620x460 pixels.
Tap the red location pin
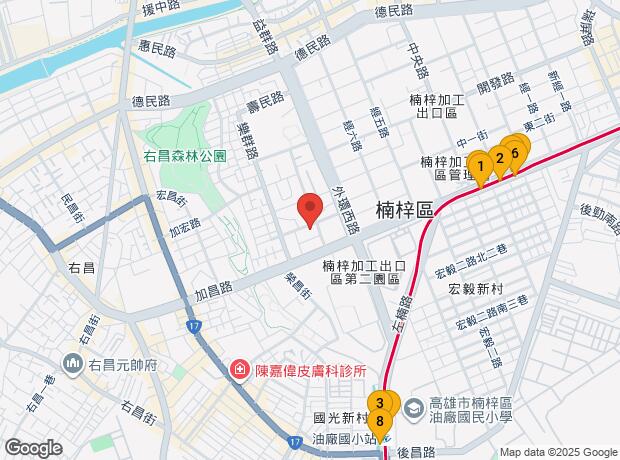(311, 208)
